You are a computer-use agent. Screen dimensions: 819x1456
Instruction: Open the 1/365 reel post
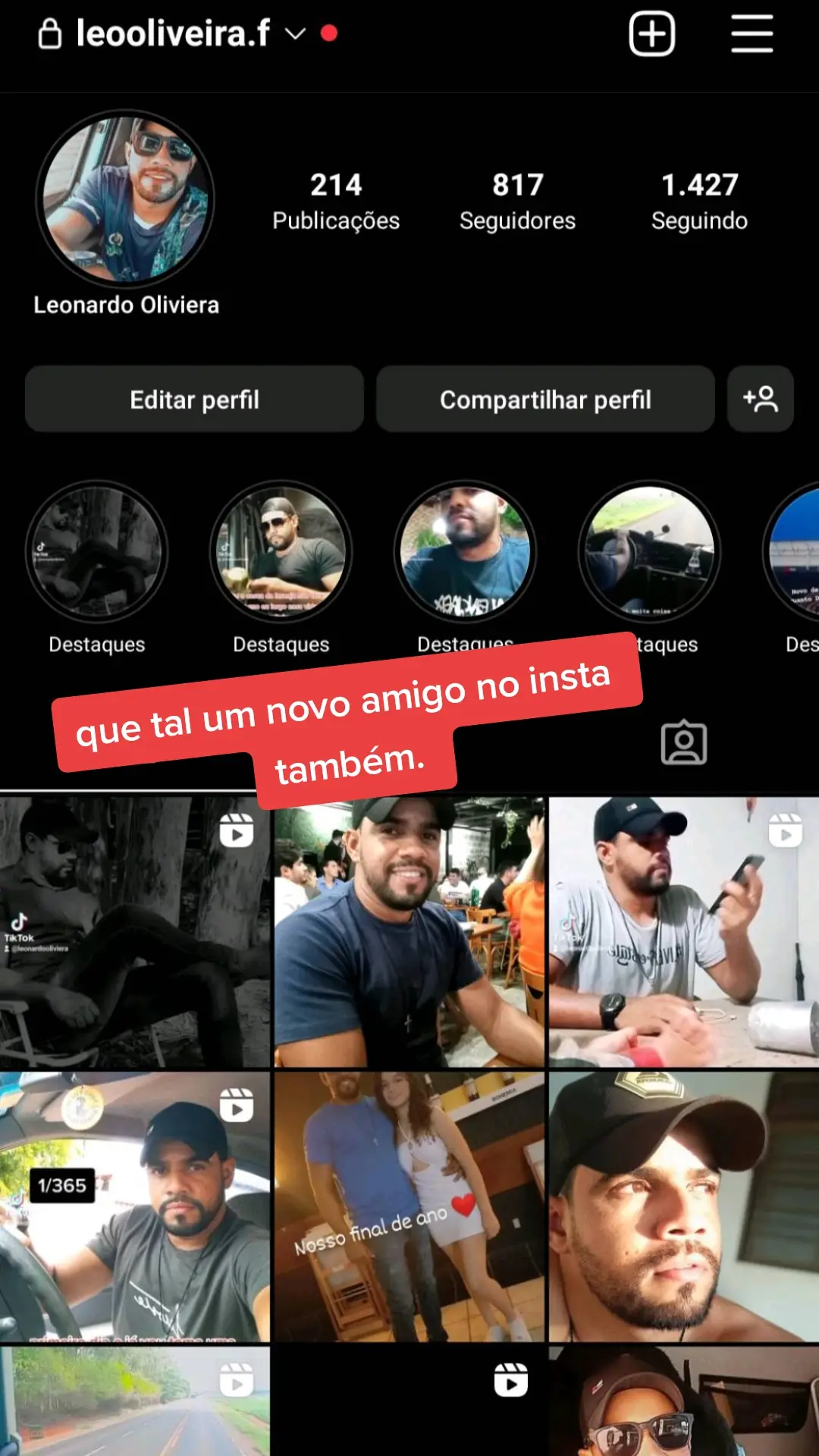point(135,1207)
